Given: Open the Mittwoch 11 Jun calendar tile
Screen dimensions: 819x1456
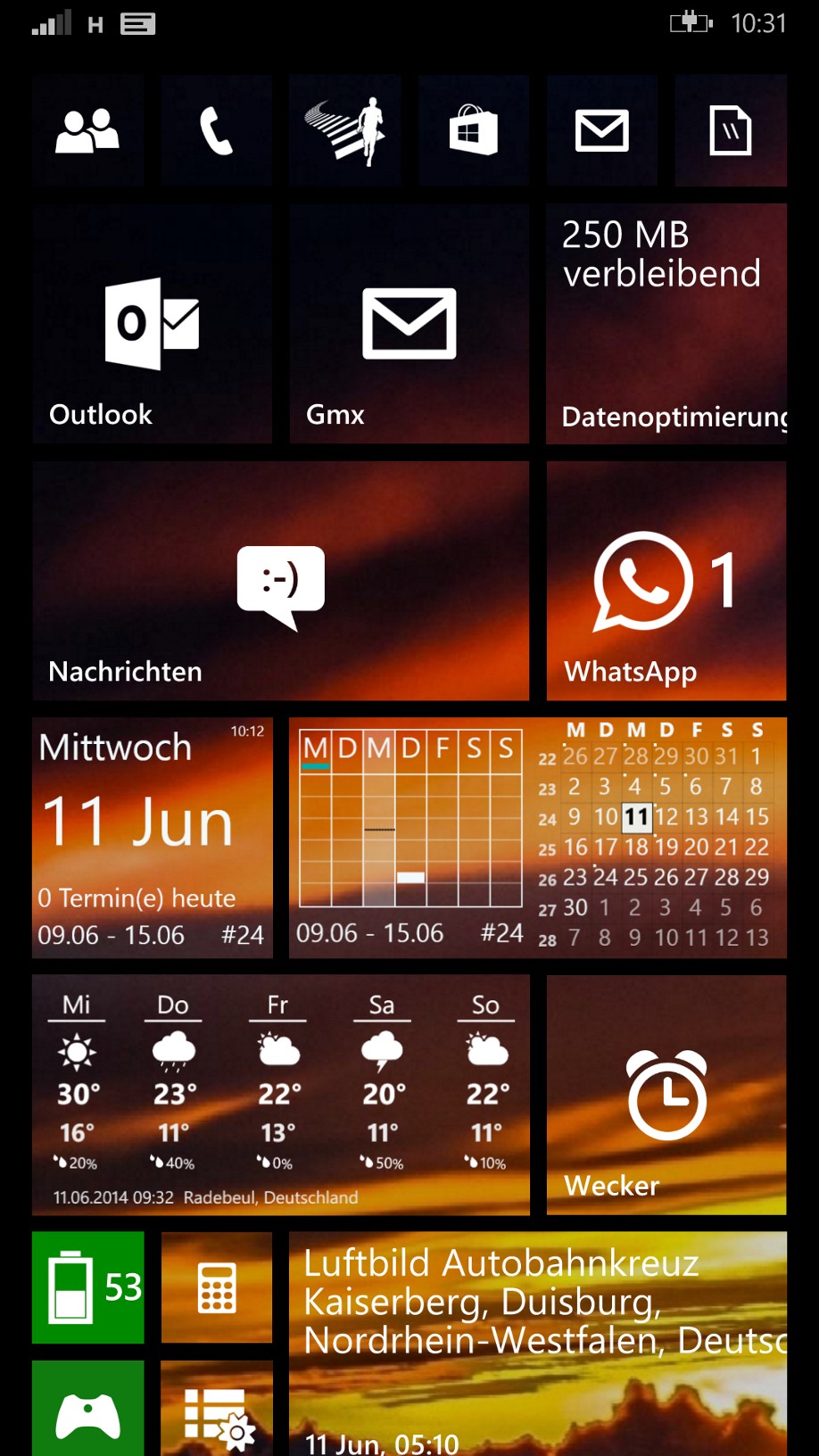Looking at the screenshot, I should (x=152, y=838).
